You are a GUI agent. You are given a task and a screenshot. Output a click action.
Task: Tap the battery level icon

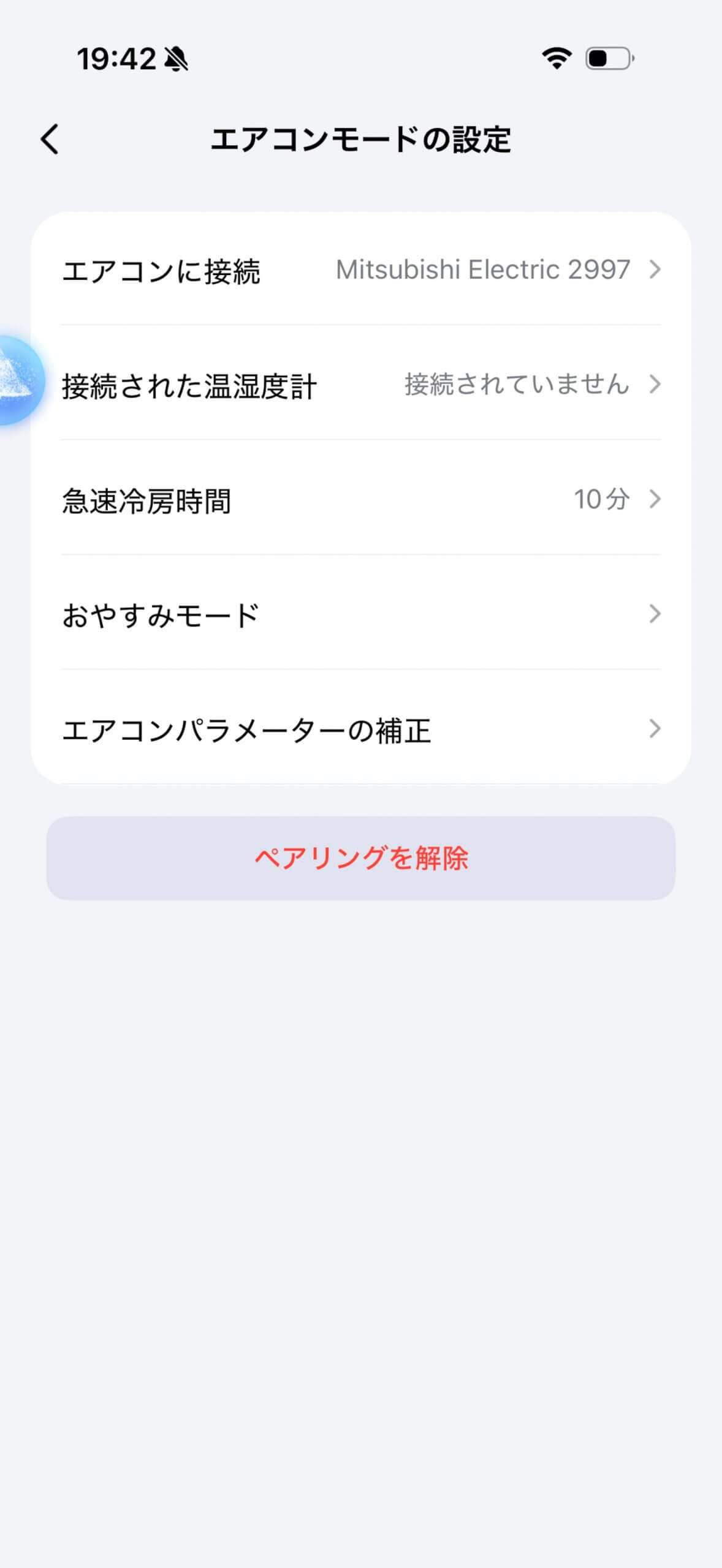(607, 59)
